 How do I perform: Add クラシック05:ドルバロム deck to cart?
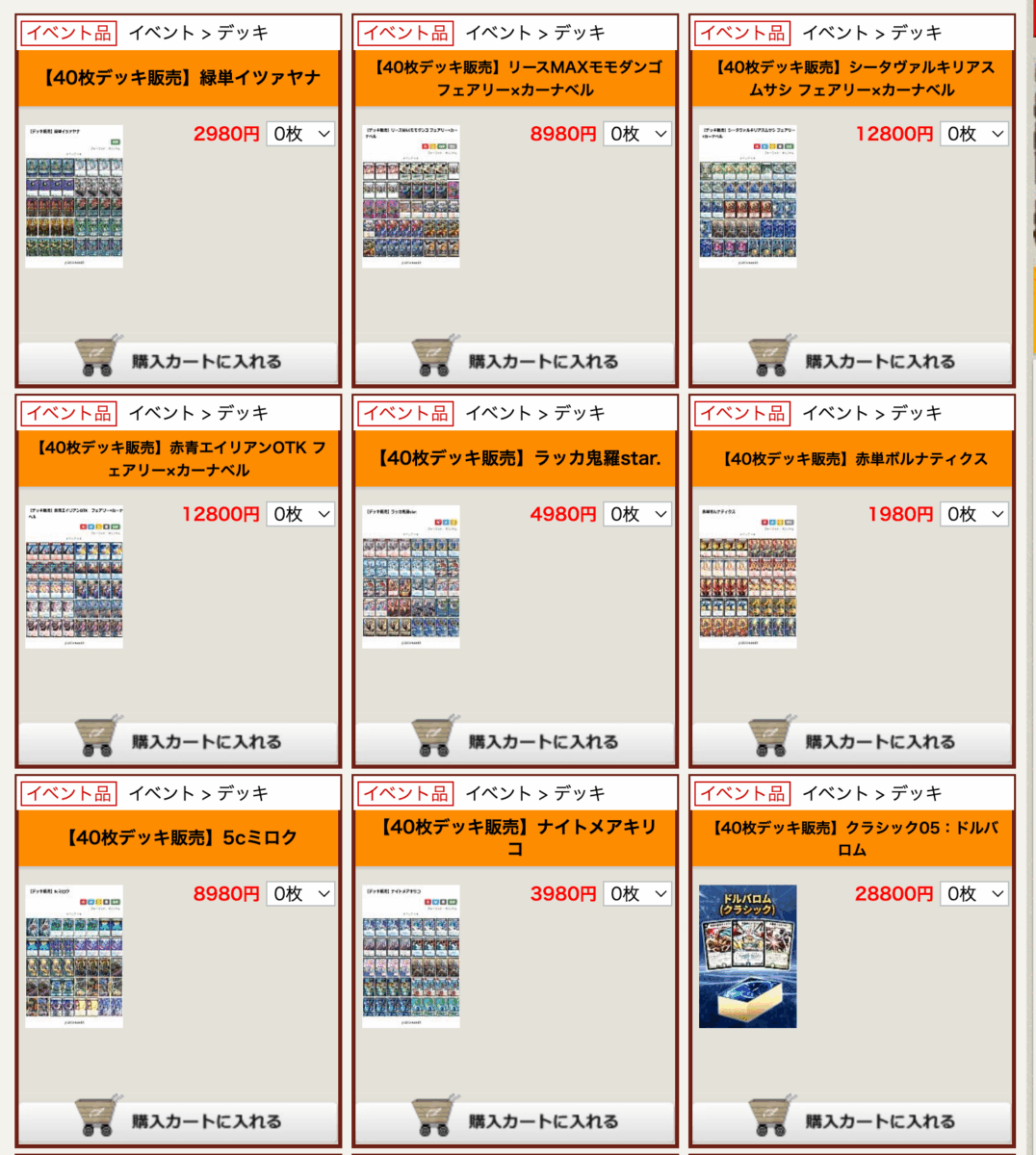[x=853, y=1121]
